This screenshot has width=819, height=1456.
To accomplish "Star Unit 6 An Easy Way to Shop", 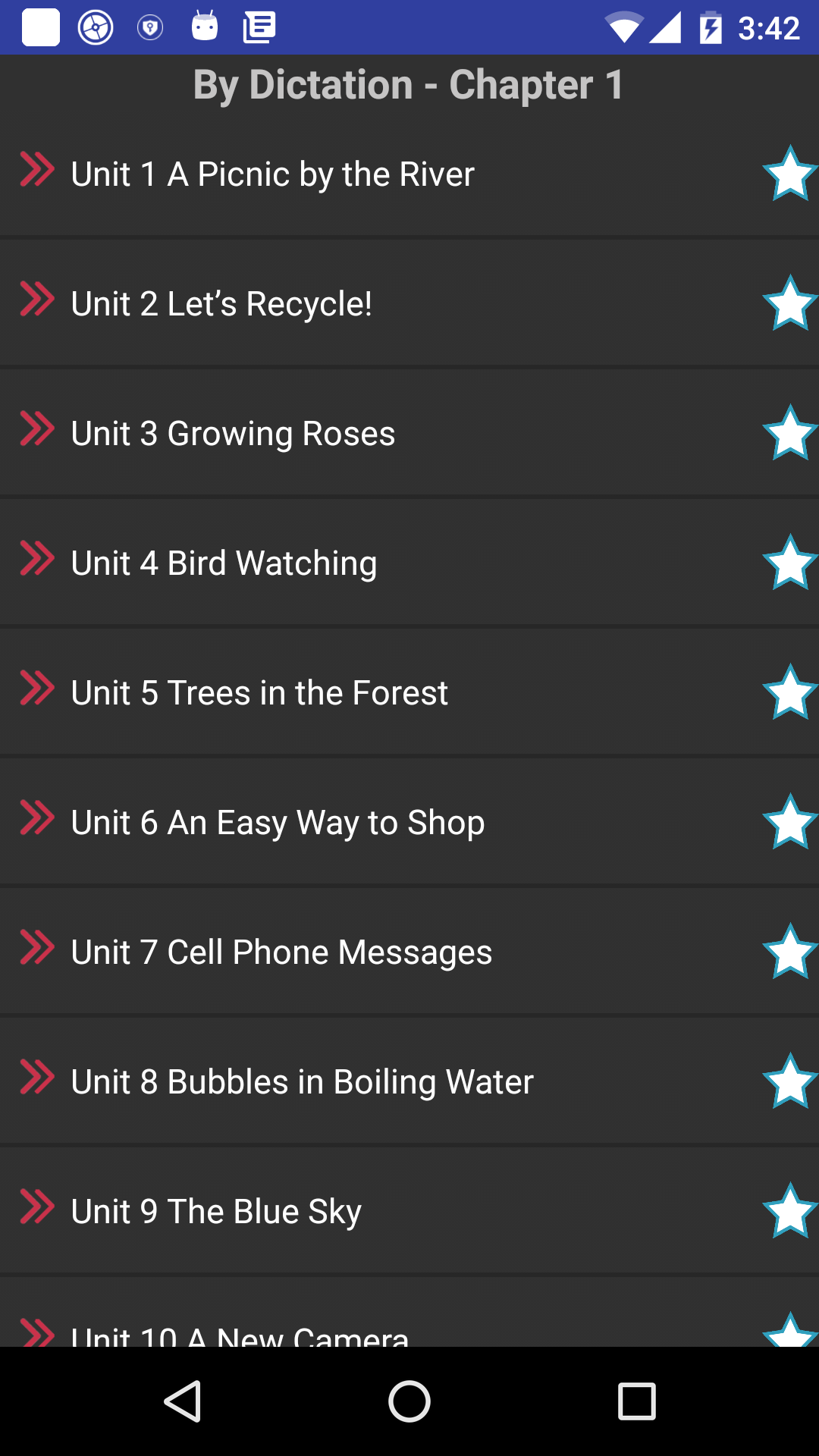I will (789, 823).
